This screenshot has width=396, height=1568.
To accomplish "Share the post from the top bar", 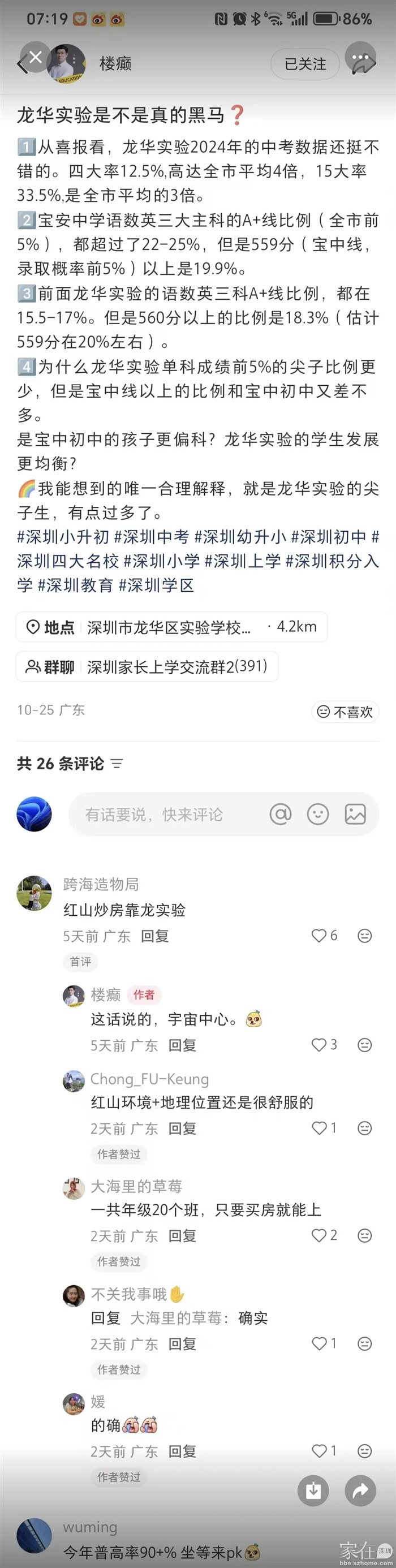I will coord(361,61).
